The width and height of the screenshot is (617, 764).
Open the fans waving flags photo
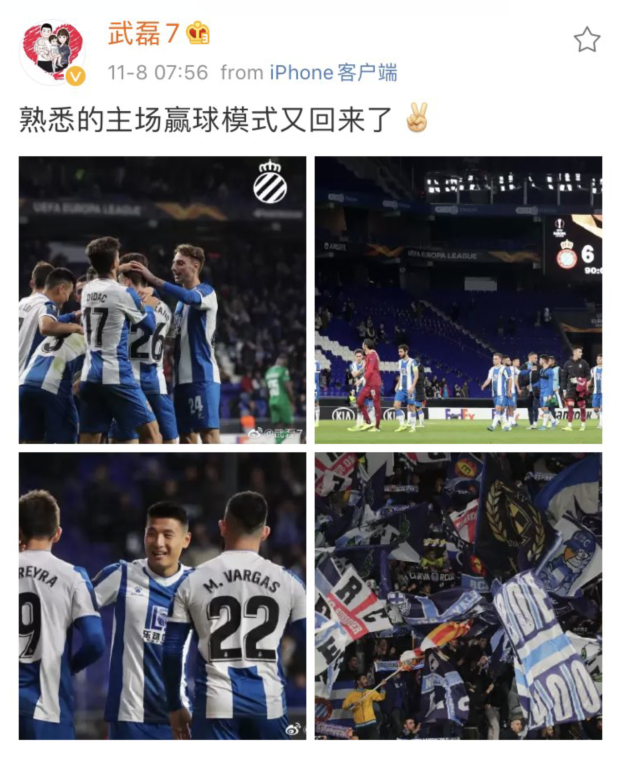click(x=458, y=595)
